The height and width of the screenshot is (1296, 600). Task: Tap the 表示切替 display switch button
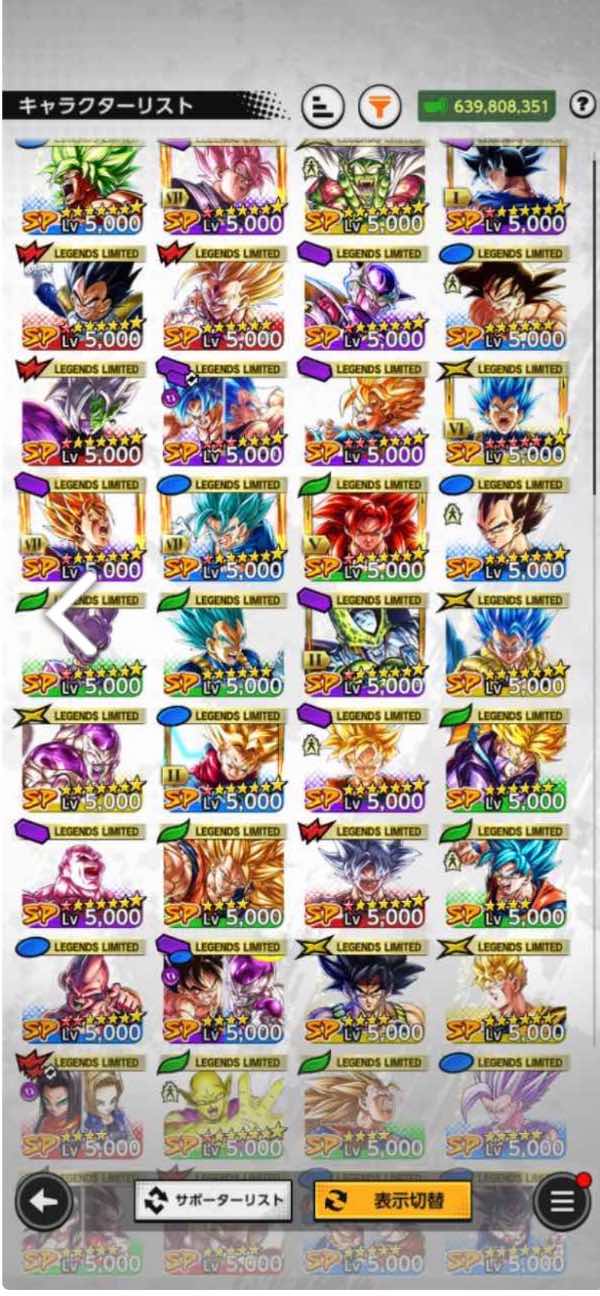point(392,1200)
